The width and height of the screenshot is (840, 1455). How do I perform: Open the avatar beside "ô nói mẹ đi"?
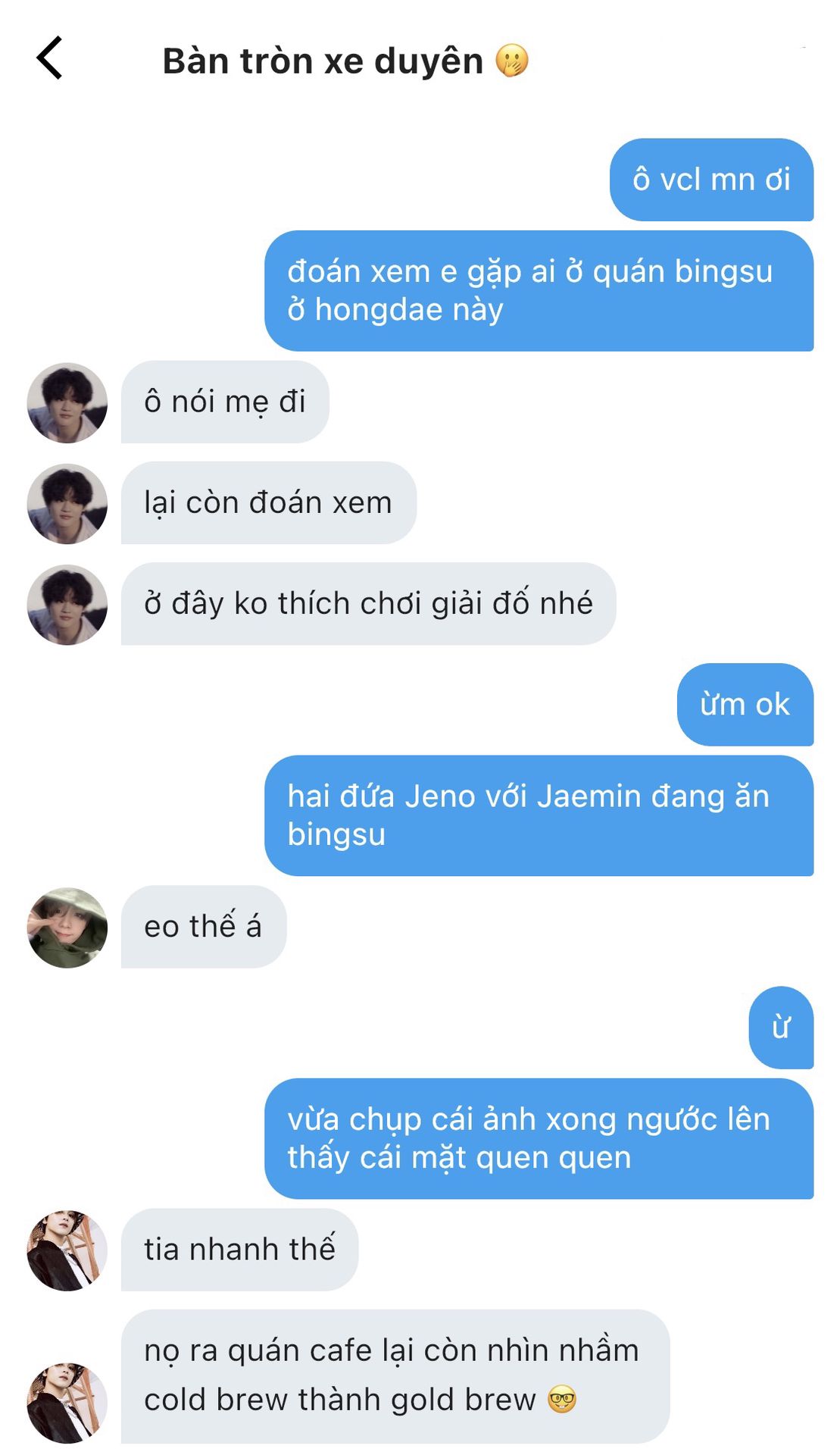point(67,402)
